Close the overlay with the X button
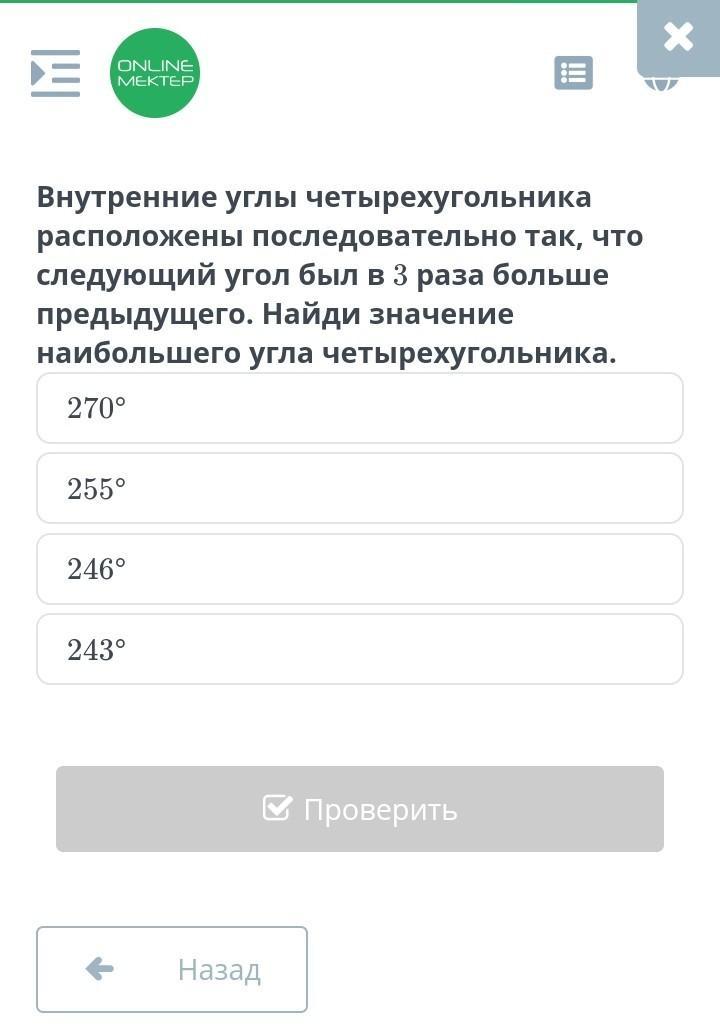 [x=678, y=38]
